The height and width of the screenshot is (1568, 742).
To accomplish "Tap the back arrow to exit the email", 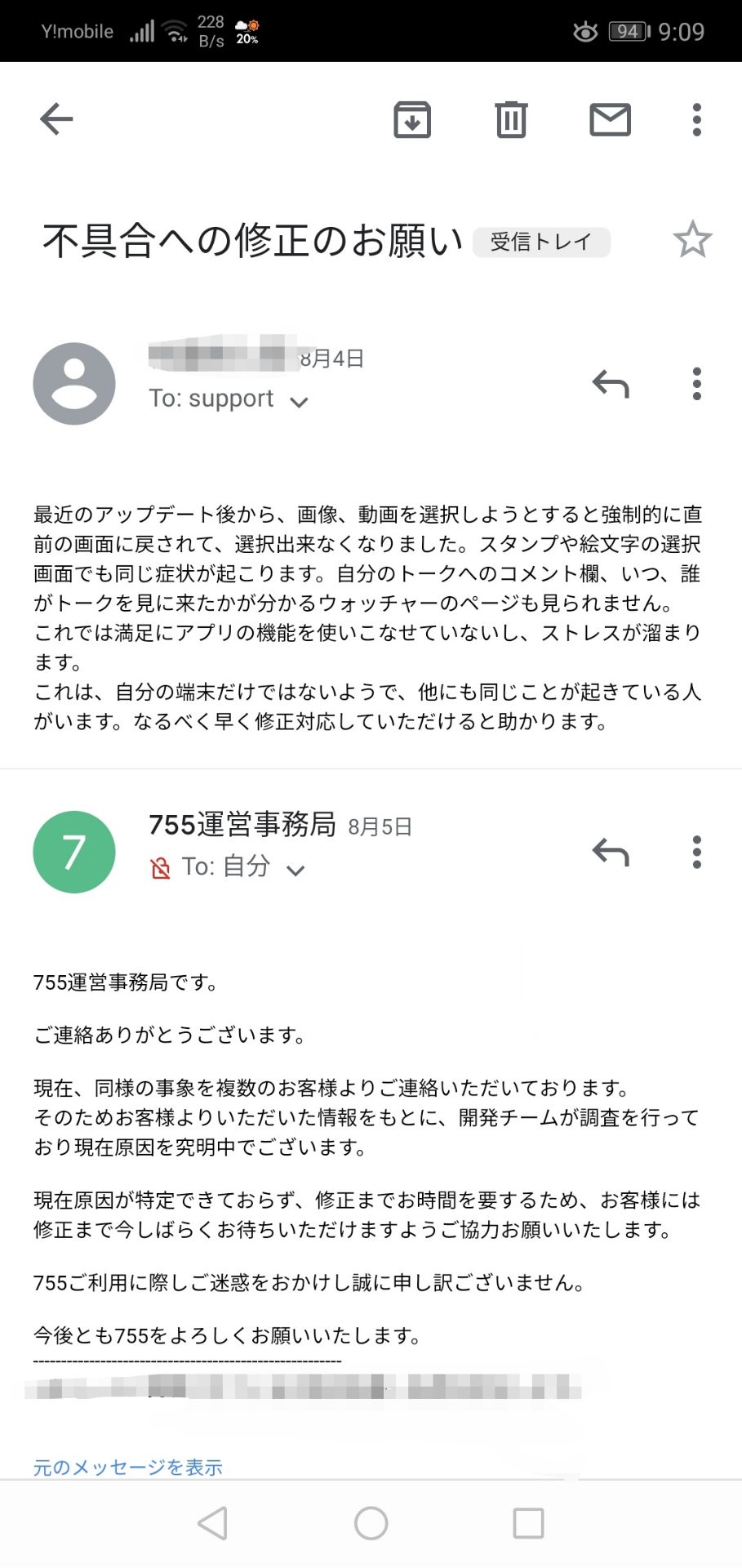I will [x=56, y=119].
